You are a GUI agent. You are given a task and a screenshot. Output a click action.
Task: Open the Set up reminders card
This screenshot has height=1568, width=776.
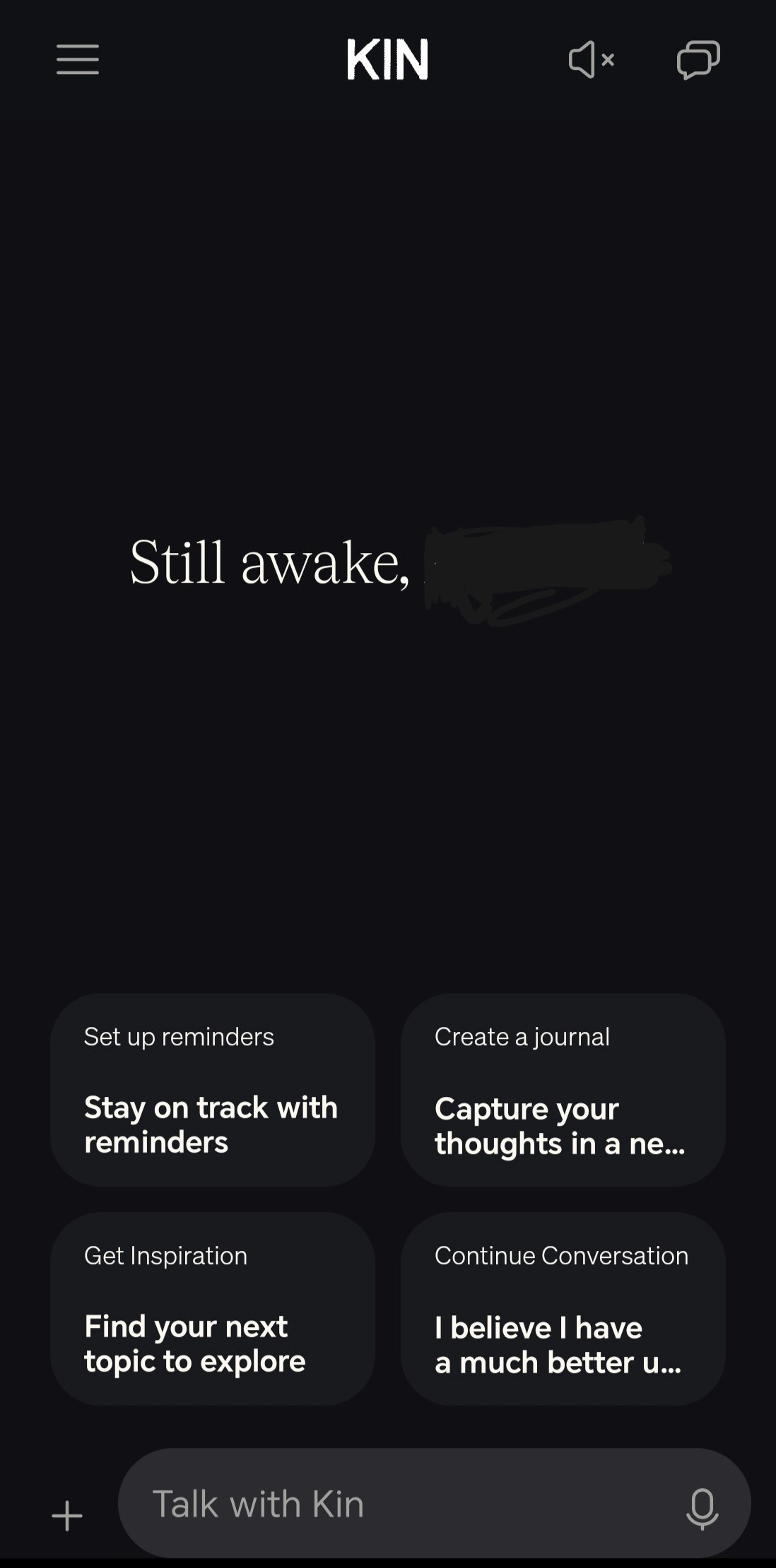(212, 1090)
